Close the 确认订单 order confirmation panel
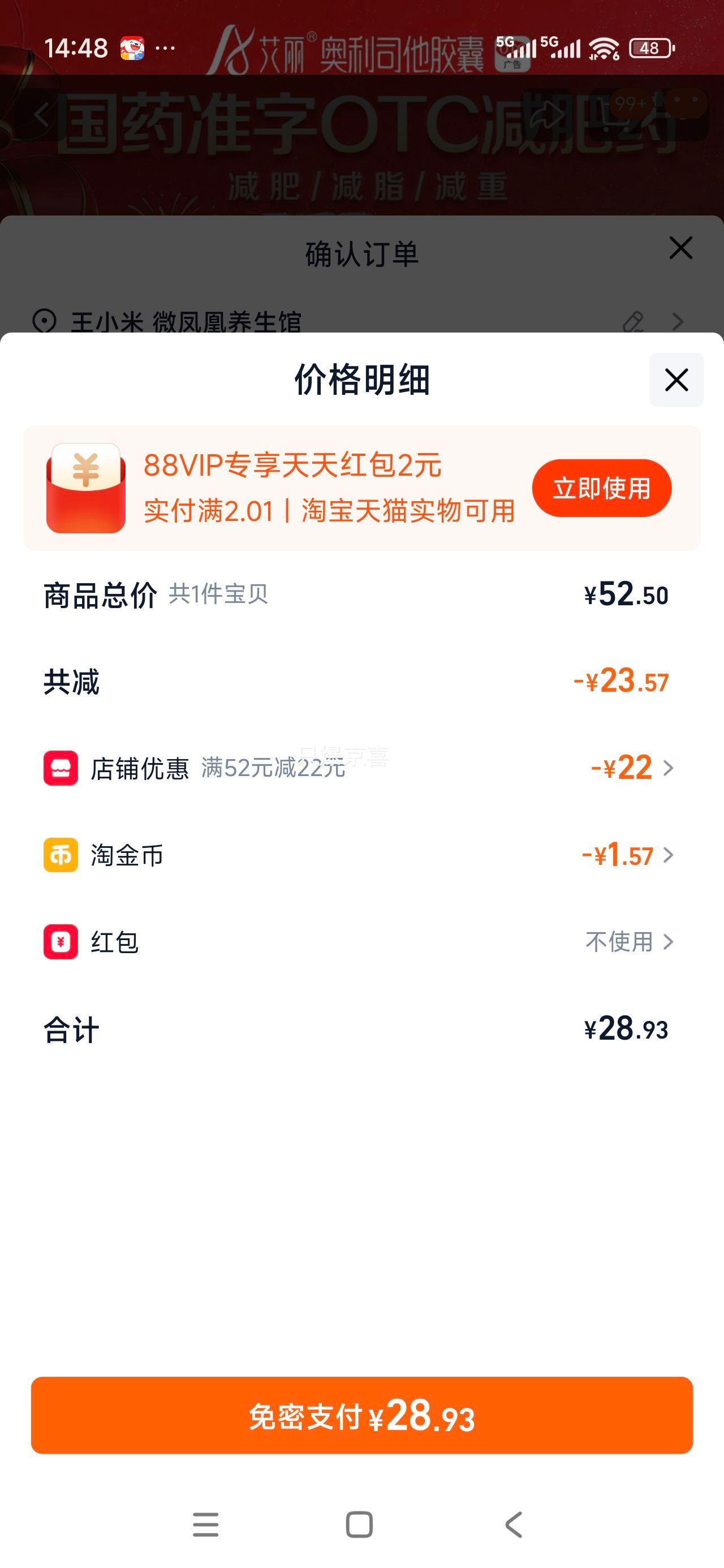This screenshot has width=724, height=1568. tap(680, 248)
